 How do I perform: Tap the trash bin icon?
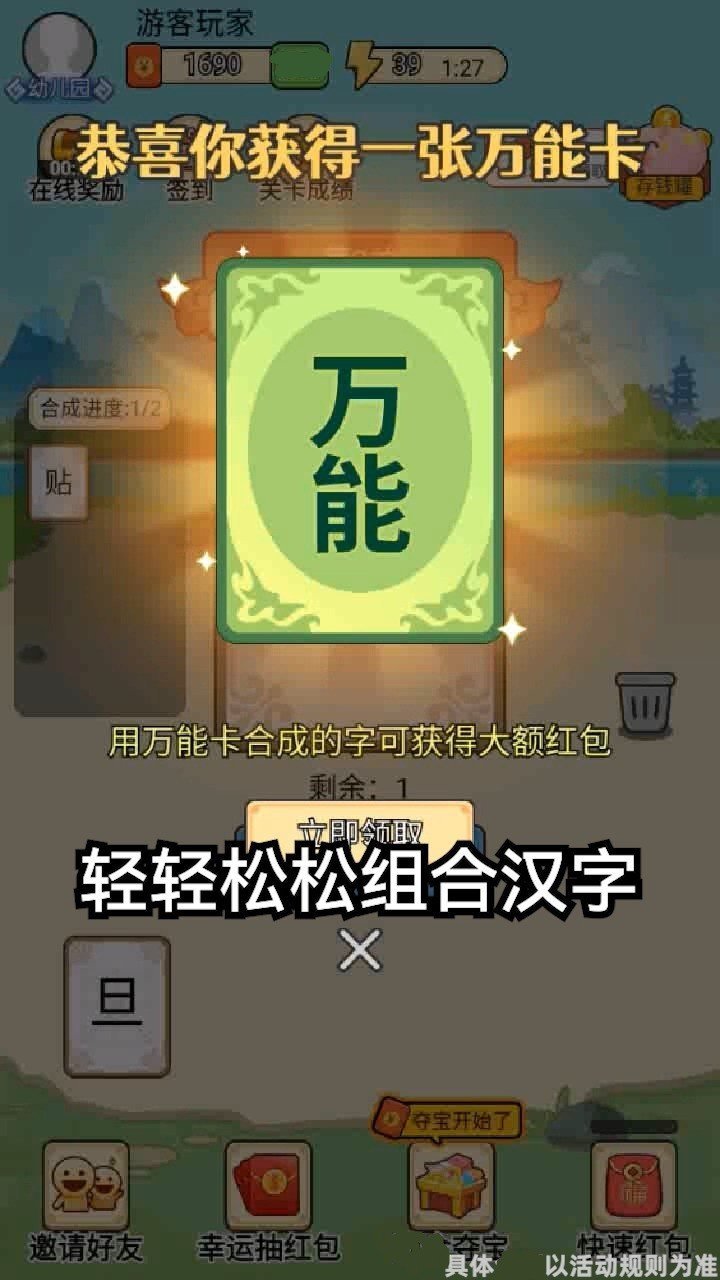[645, 703]
